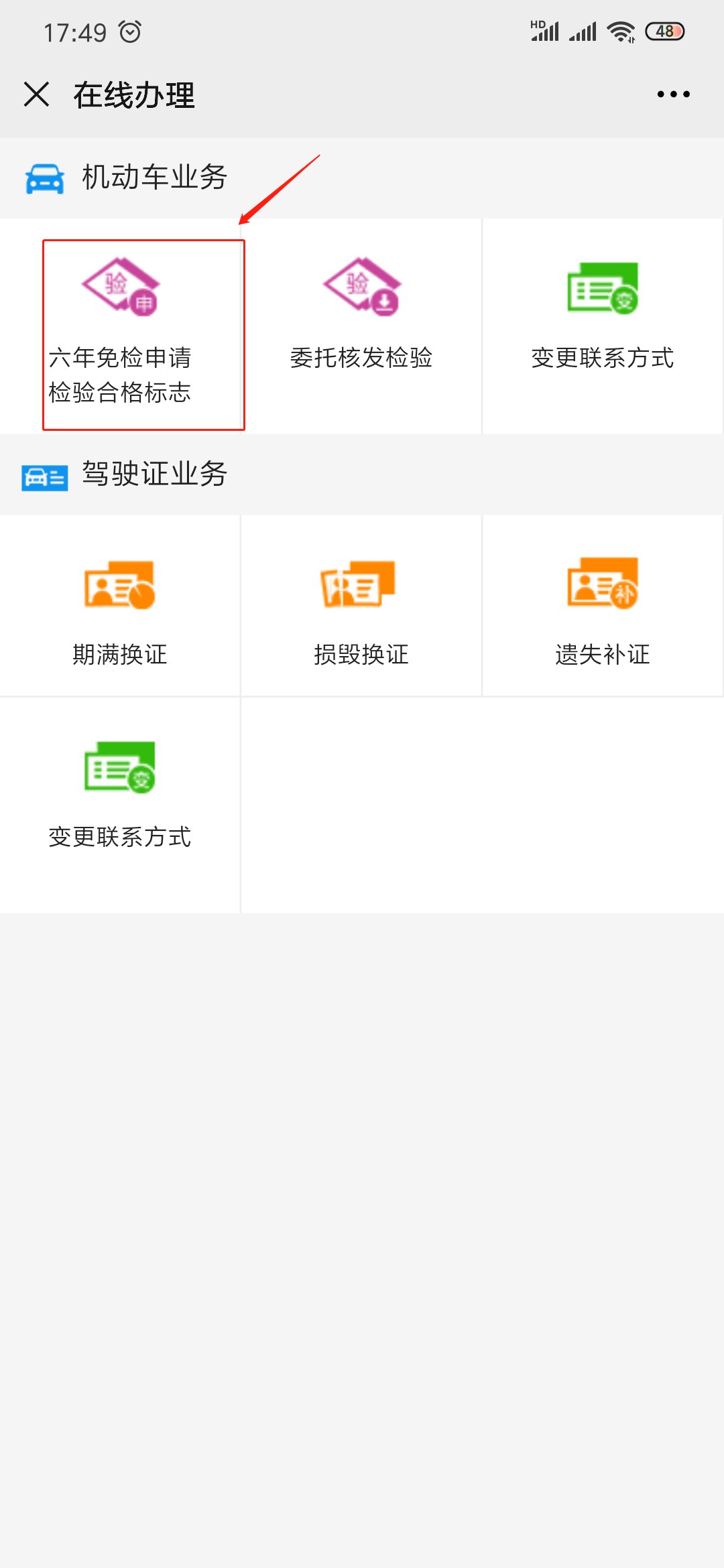
Task: Open the three-dot overflow menu
Action: (x=673, y=94)
